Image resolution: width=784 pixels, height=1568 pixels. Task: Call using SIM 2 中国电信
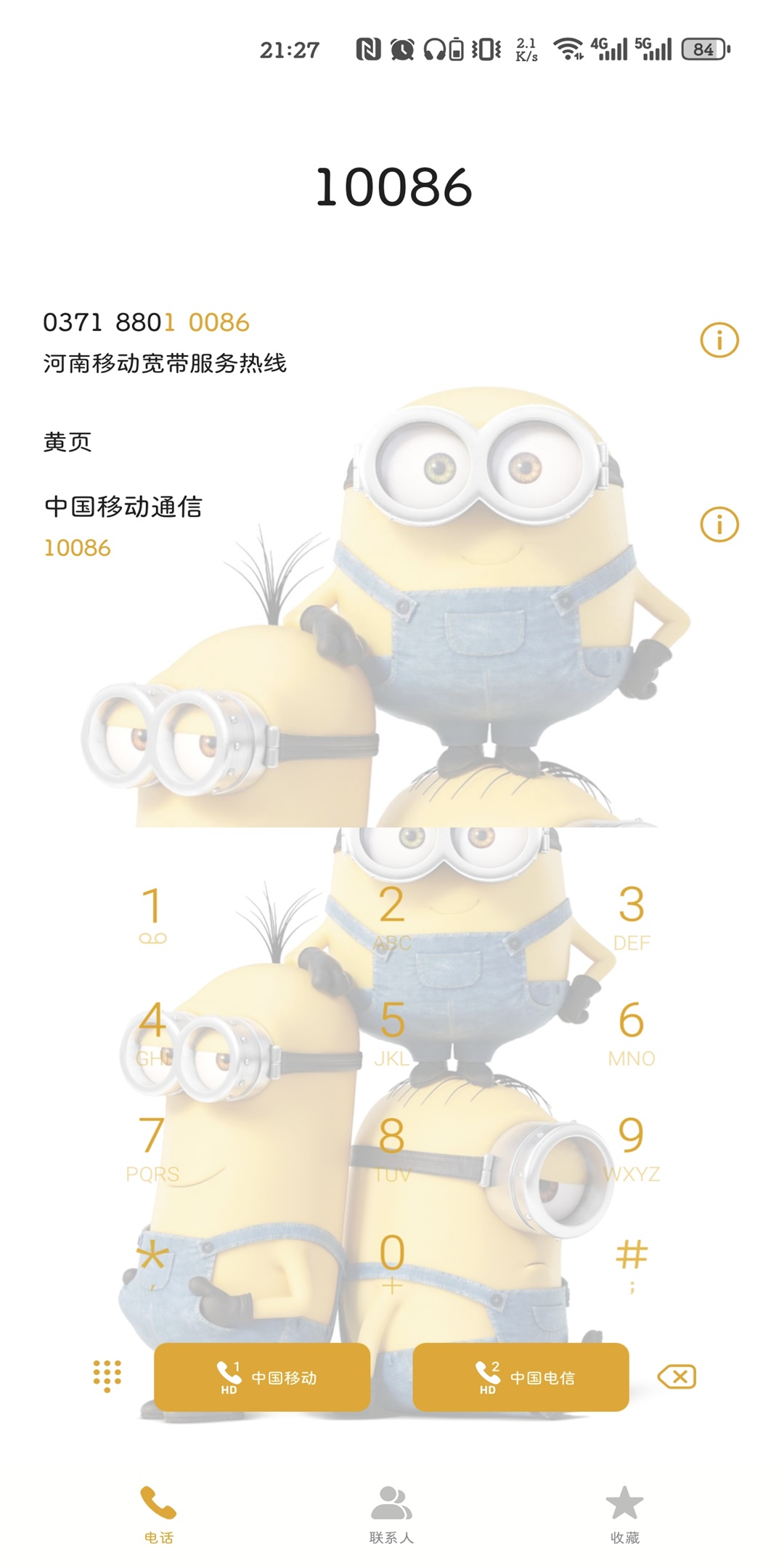tap(520, 1377)
